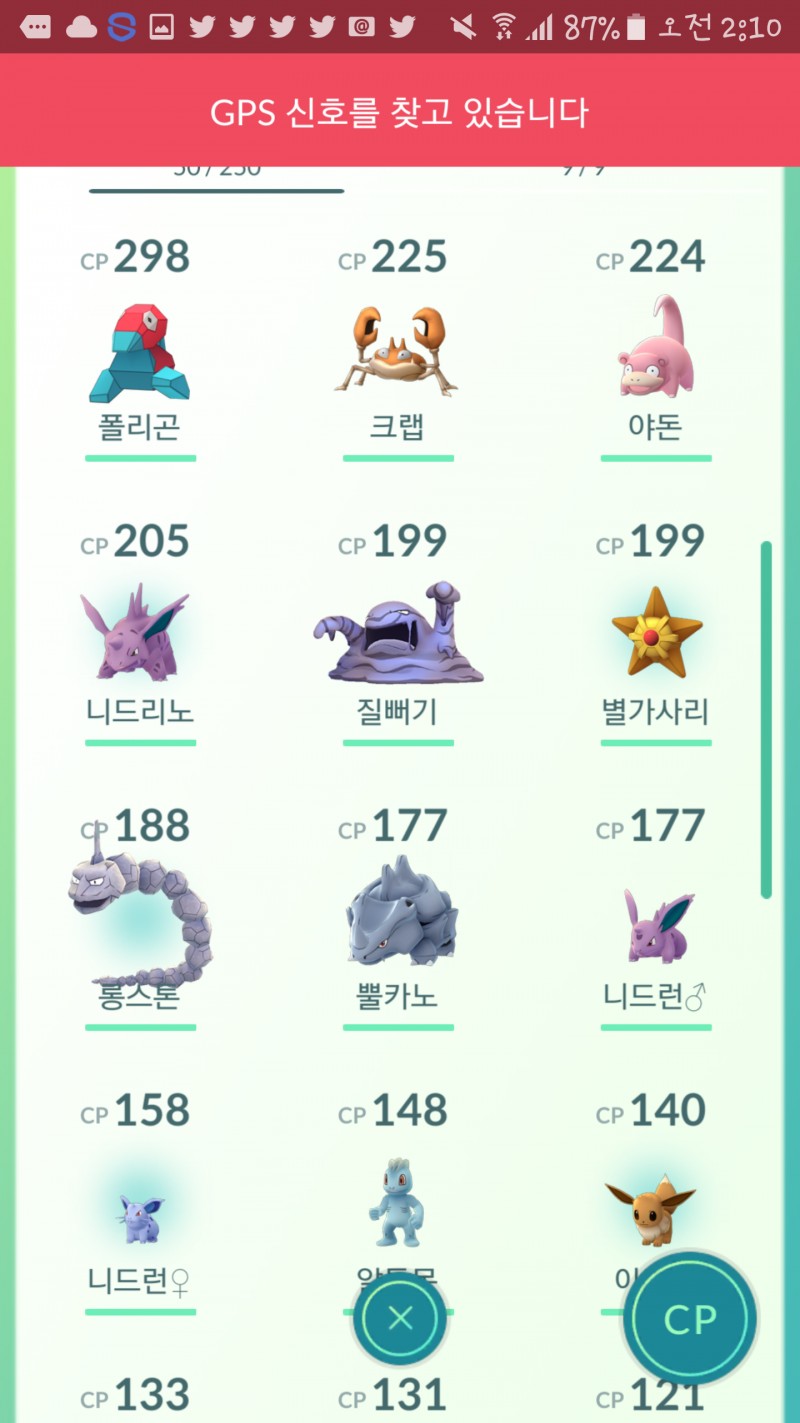Dismiss the sort menu with the X button

point(400,1318)
